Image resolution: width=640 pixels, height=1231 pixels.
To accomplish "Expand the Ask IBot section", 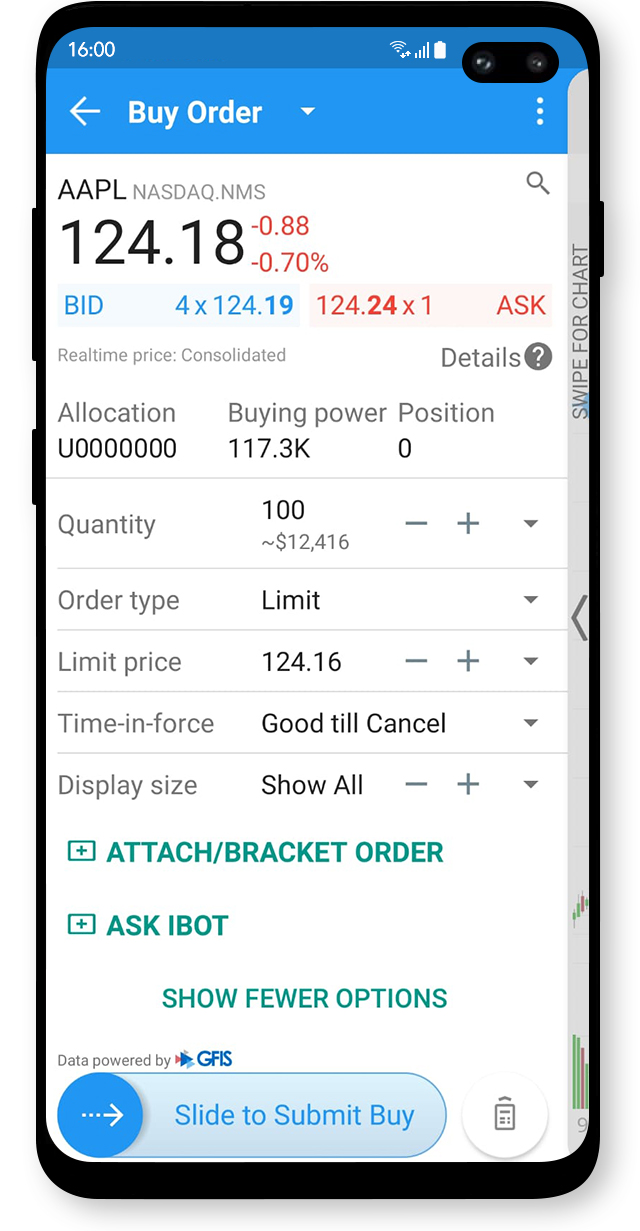I will (147, 925).
